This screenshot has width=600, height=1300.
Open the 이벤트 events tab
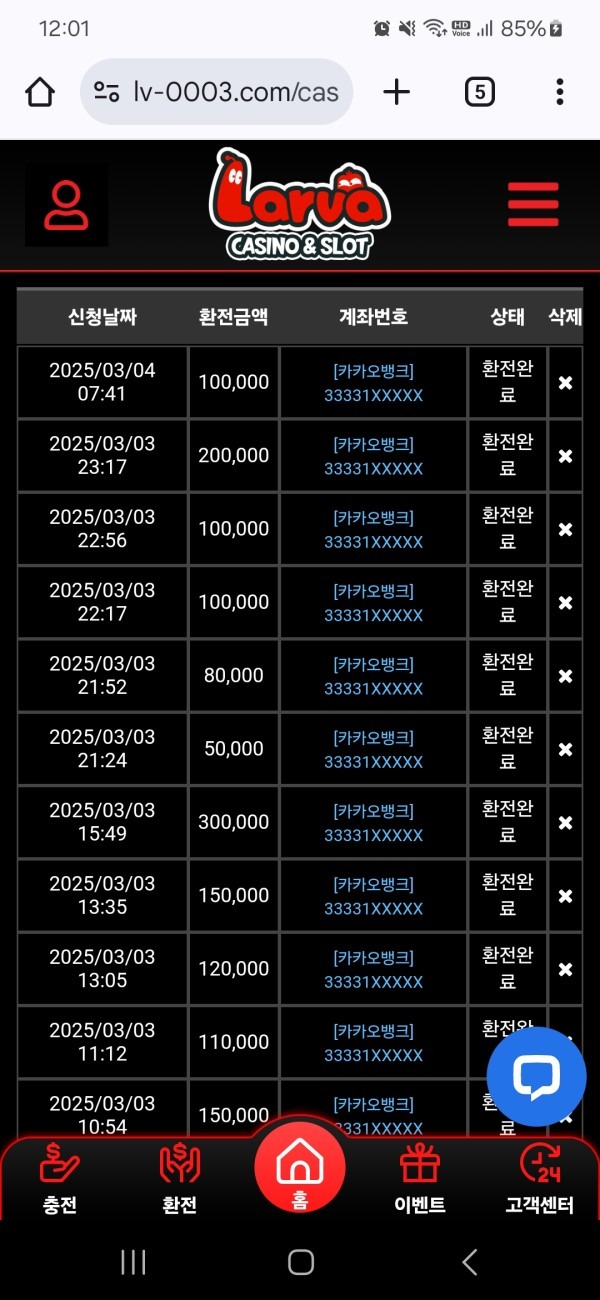pyautogui.click(x=420, y=1180)
